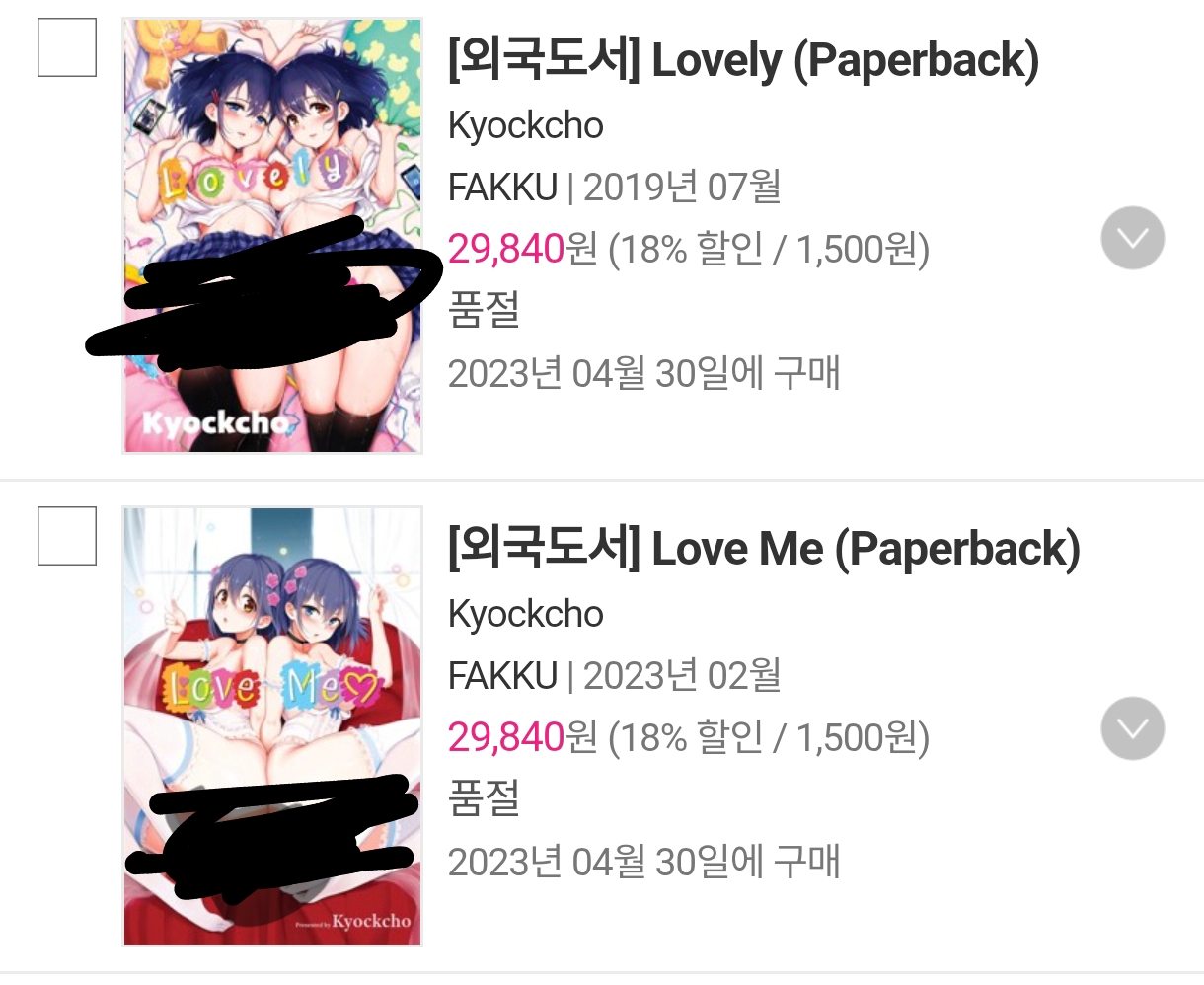View the [외국도서] Lovely (Paperback) title

click(x=743, y=61)
